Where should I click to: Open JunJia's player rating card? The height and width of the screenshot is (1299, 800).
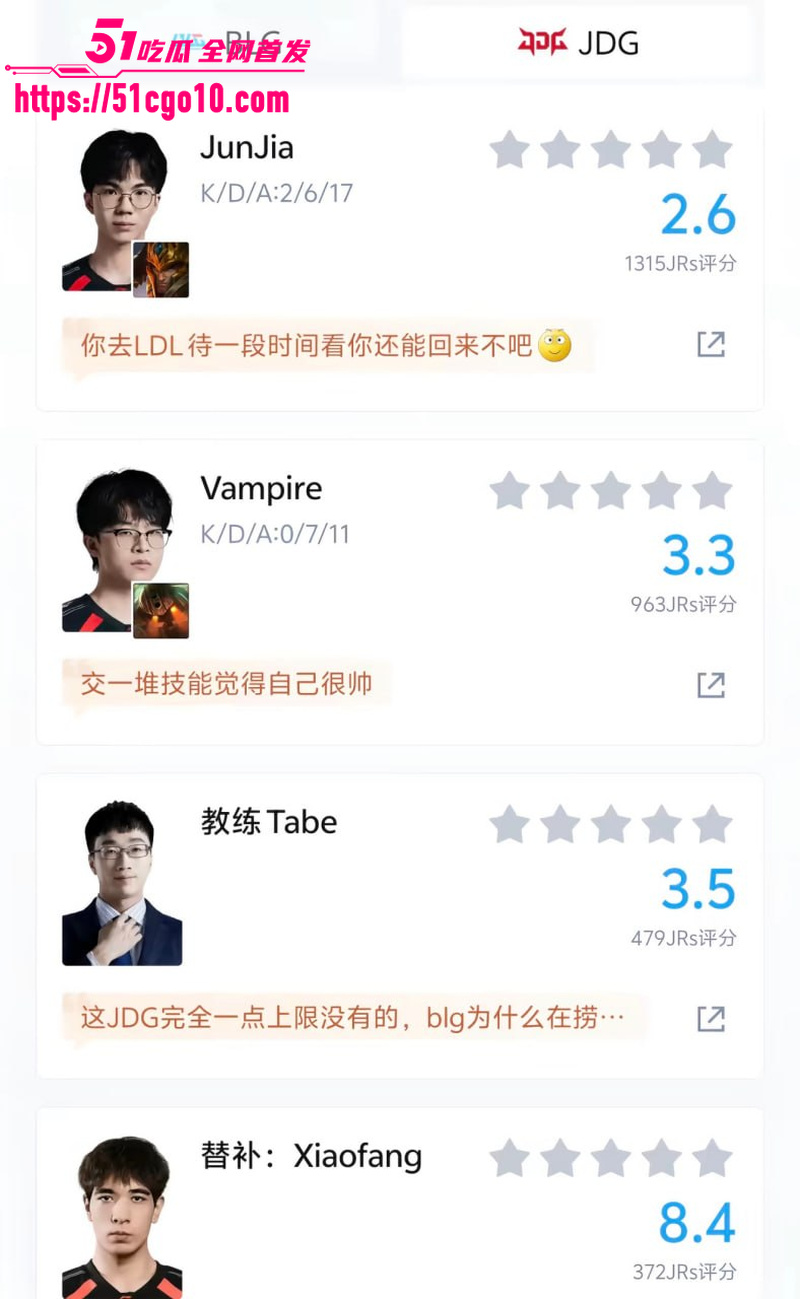[x=400, y=255]
